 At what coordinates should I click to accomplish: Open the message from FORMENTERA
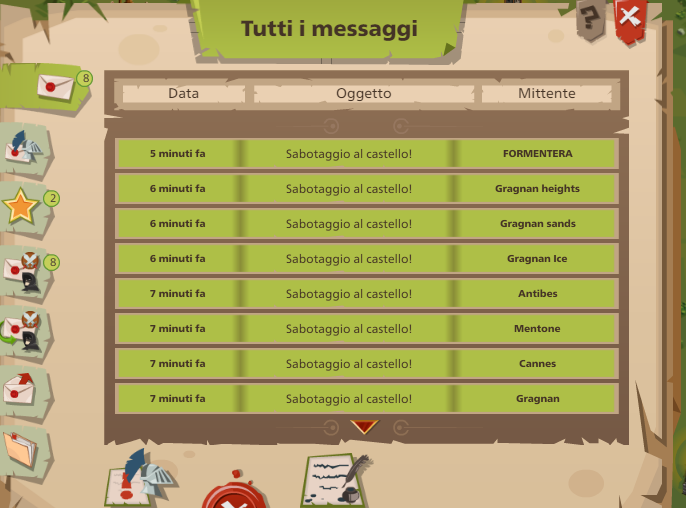point(365,154)
